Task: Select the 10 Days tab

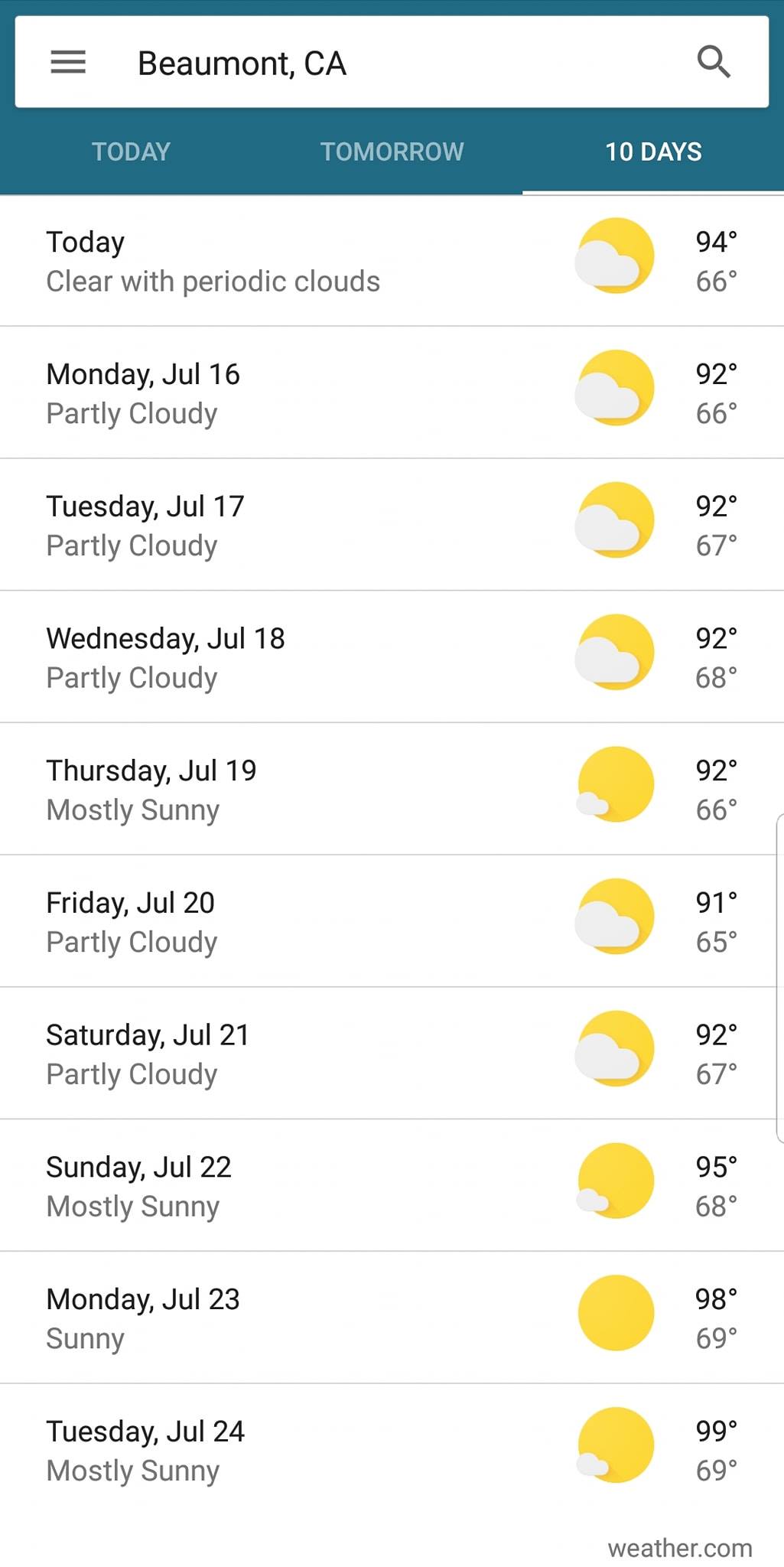Action: [653, 151]
